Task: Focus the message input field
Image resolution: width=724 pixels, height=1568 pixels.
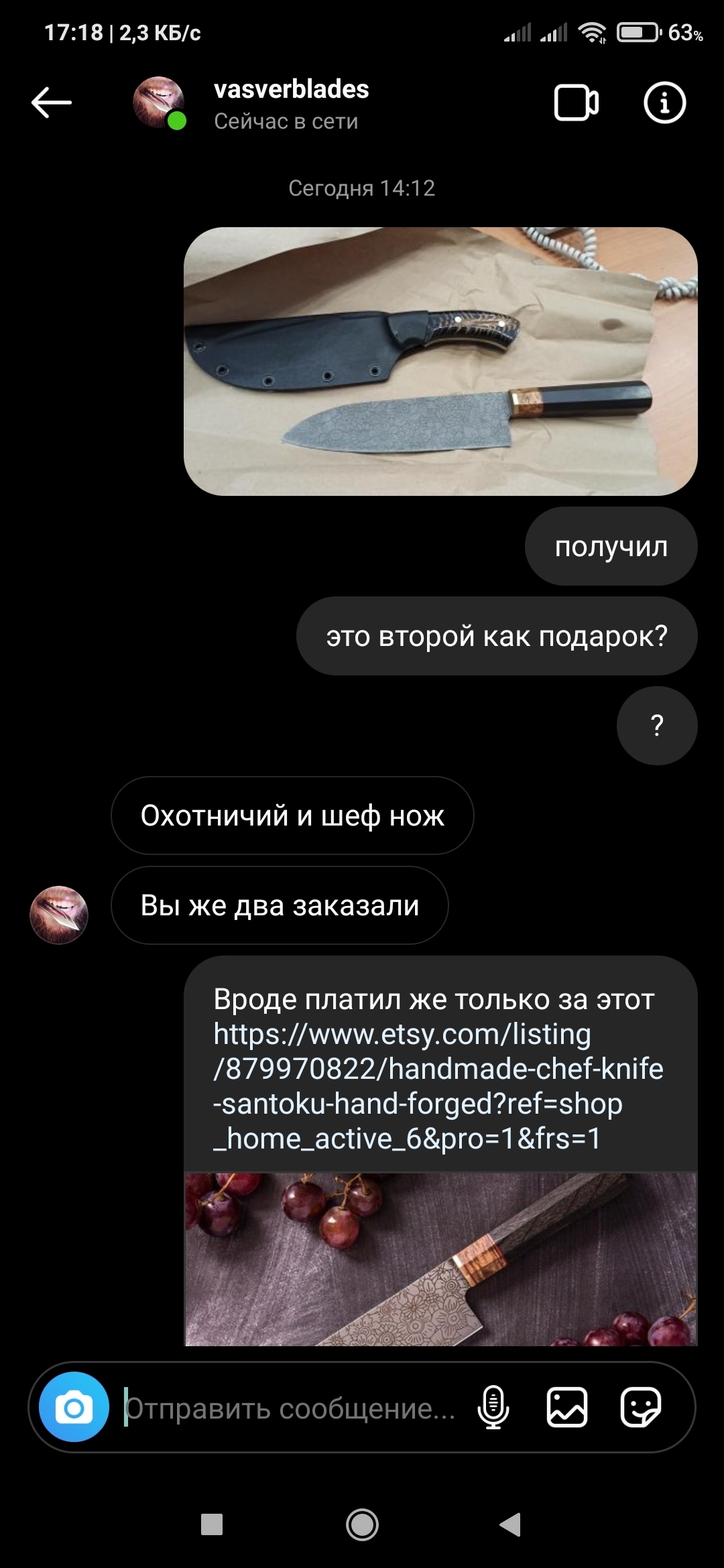Action: coord(290,1408)
